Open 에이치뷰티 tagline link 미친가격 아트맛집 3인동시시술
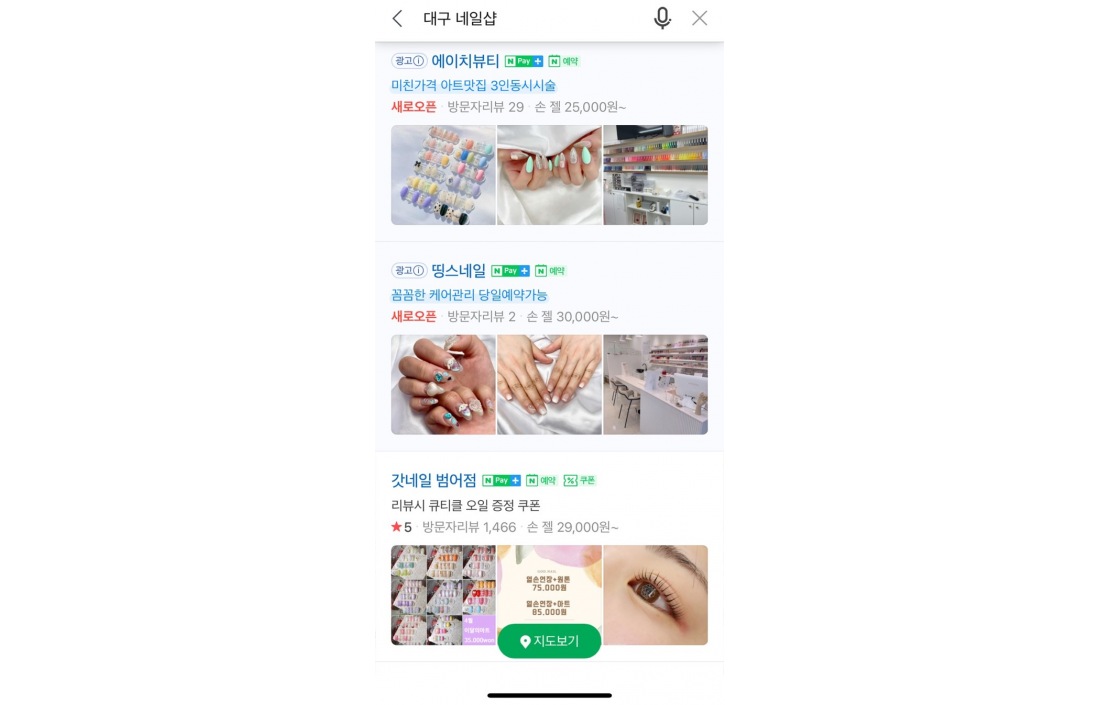 point(473,86)
